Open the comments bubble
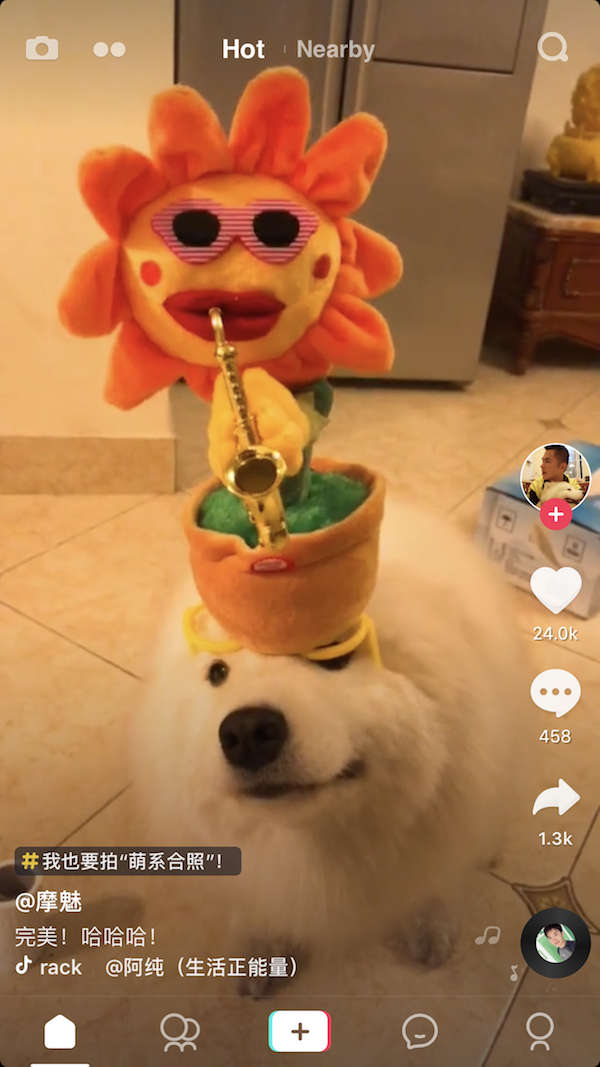The width and height of the screenshot is (600, 1067). tap(555, 693)
